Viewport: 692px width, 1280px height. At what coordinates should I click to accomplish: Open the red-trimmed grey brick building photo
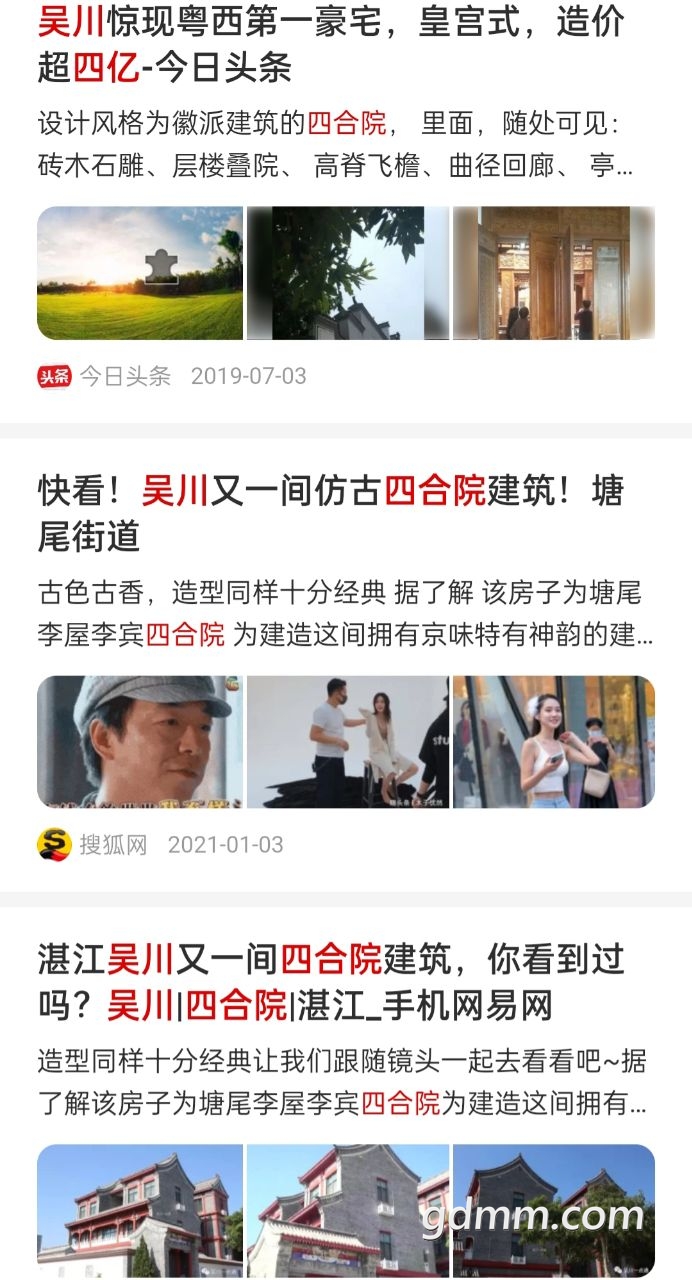140,1210
